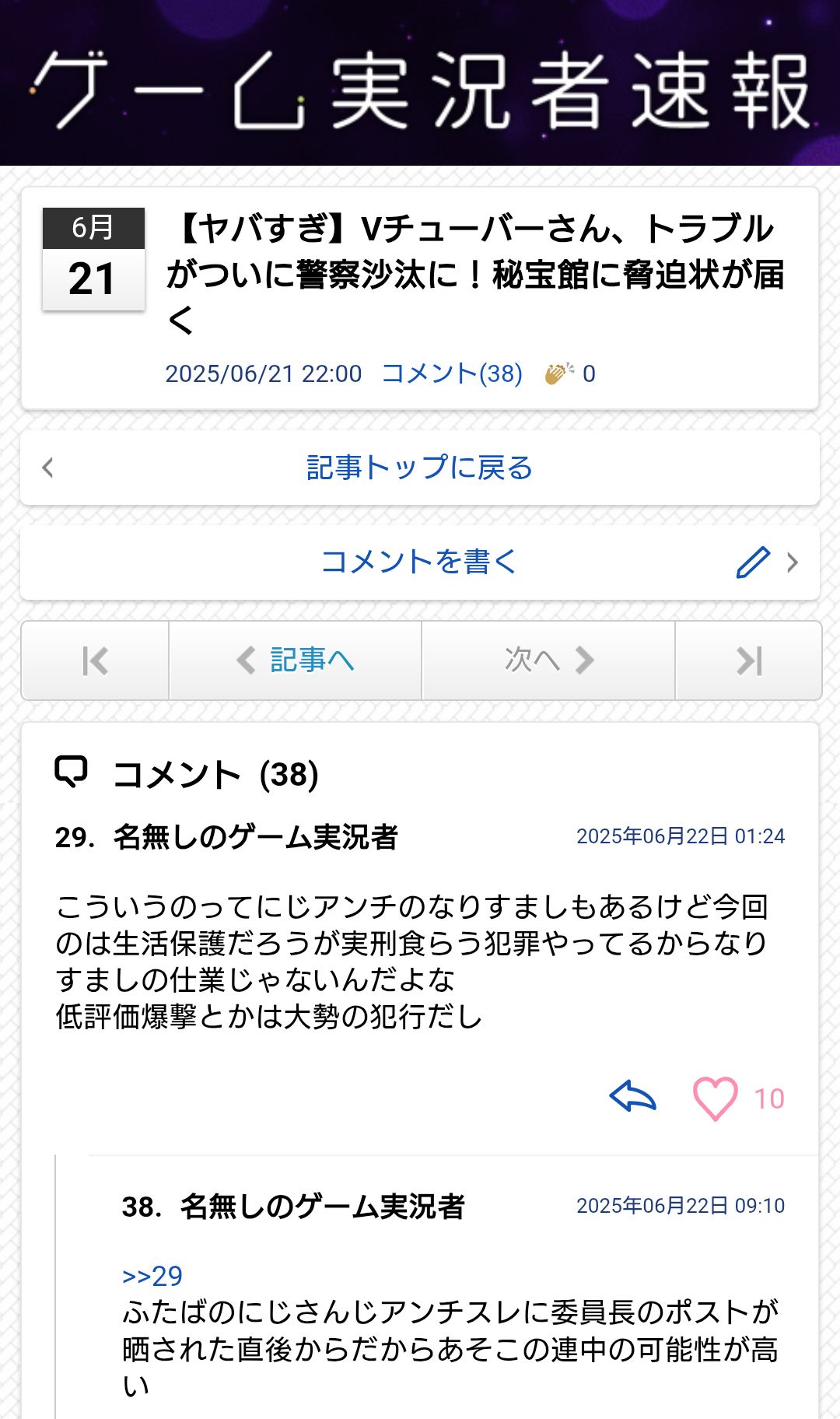Screen dimensions: 840x1419
Task: Tap the clap icon next to 0
Action: [x=560, y=373]
